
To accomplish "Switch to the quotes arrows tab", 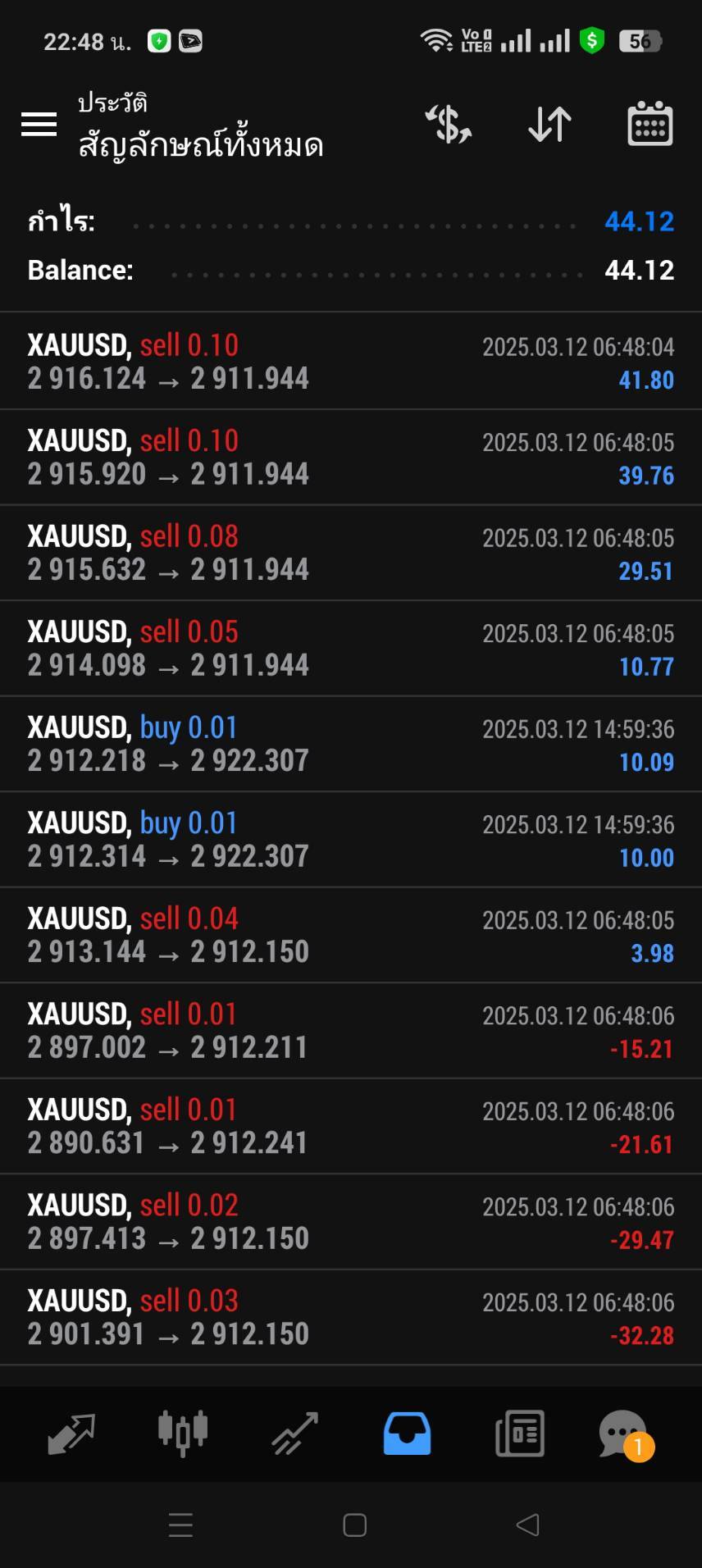I will [71, 1434].
